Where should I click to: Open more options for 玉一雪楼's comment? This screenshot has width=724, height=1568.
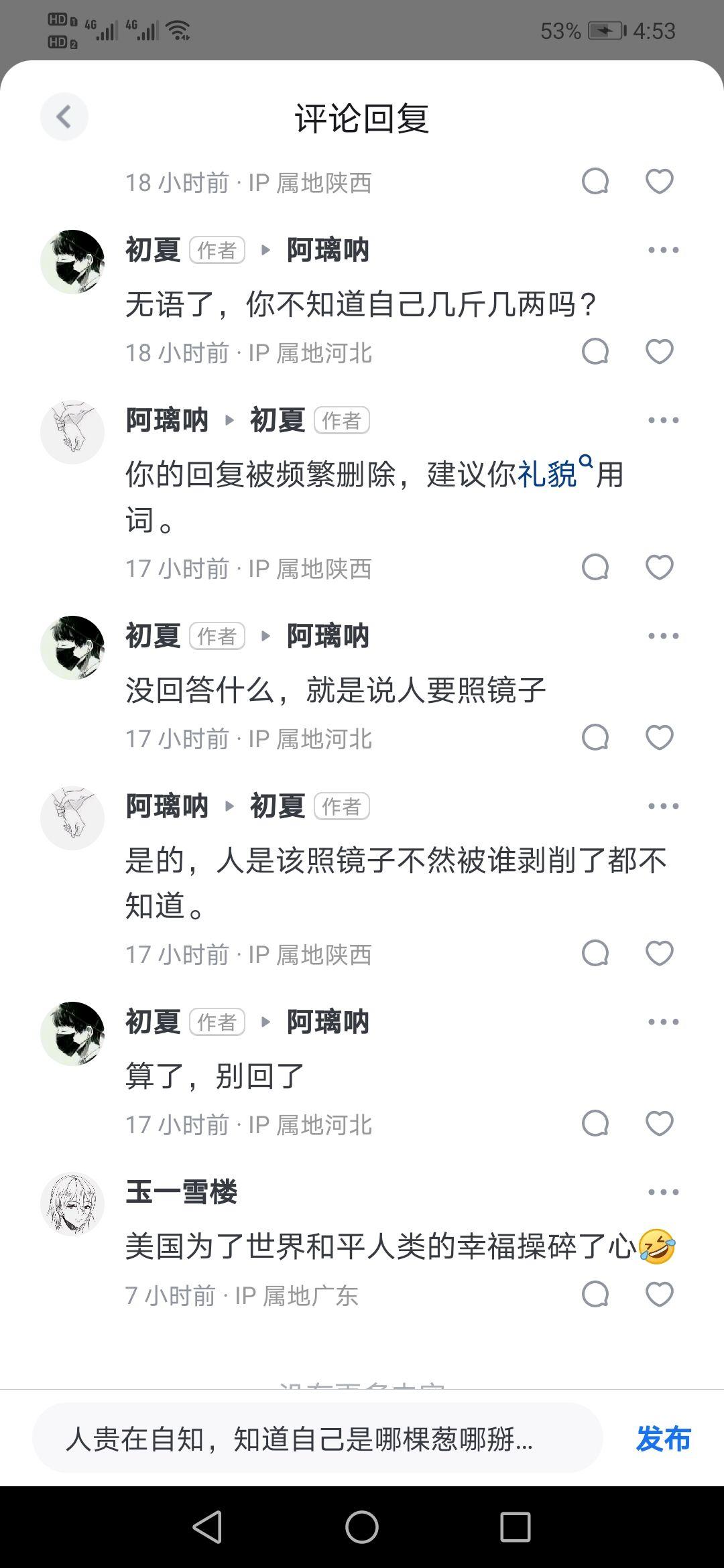click(663, 1192)
